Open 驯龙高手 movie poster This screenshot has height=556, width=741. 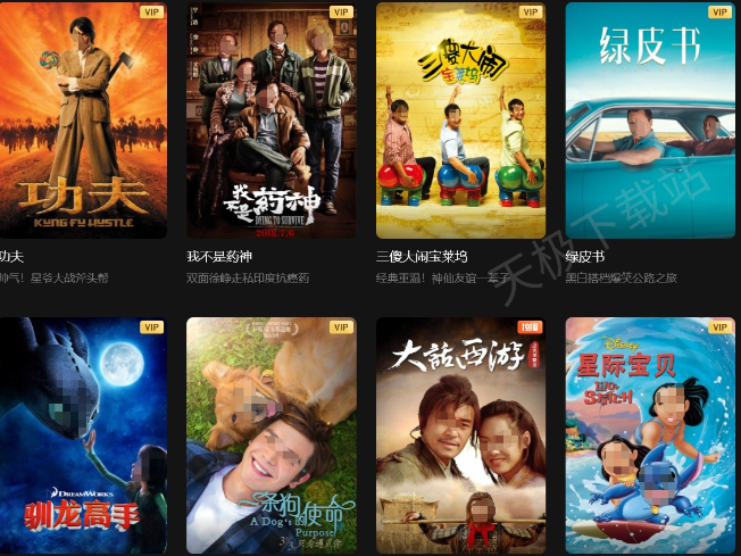82,436
